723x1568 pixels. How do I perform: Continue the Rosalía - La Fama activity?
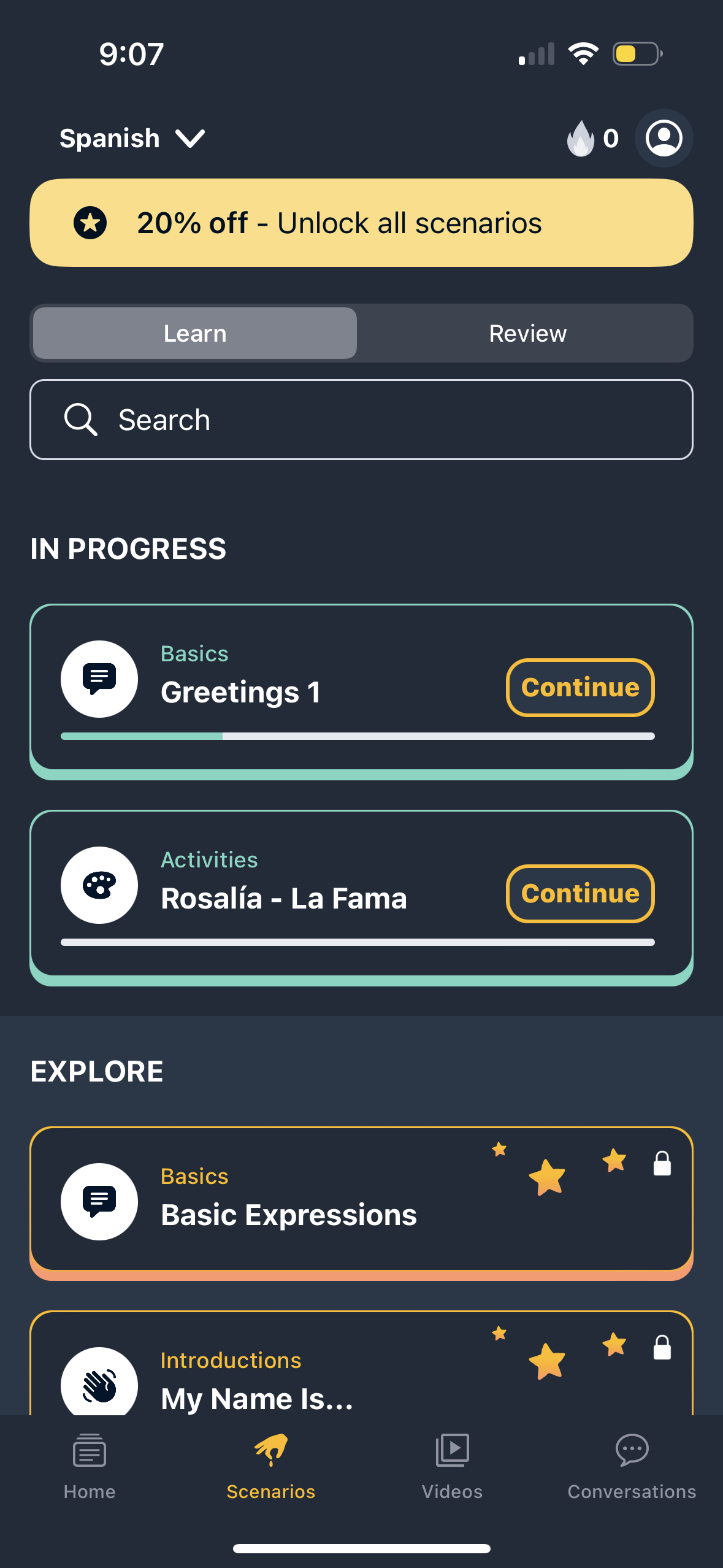coord(580,894)
